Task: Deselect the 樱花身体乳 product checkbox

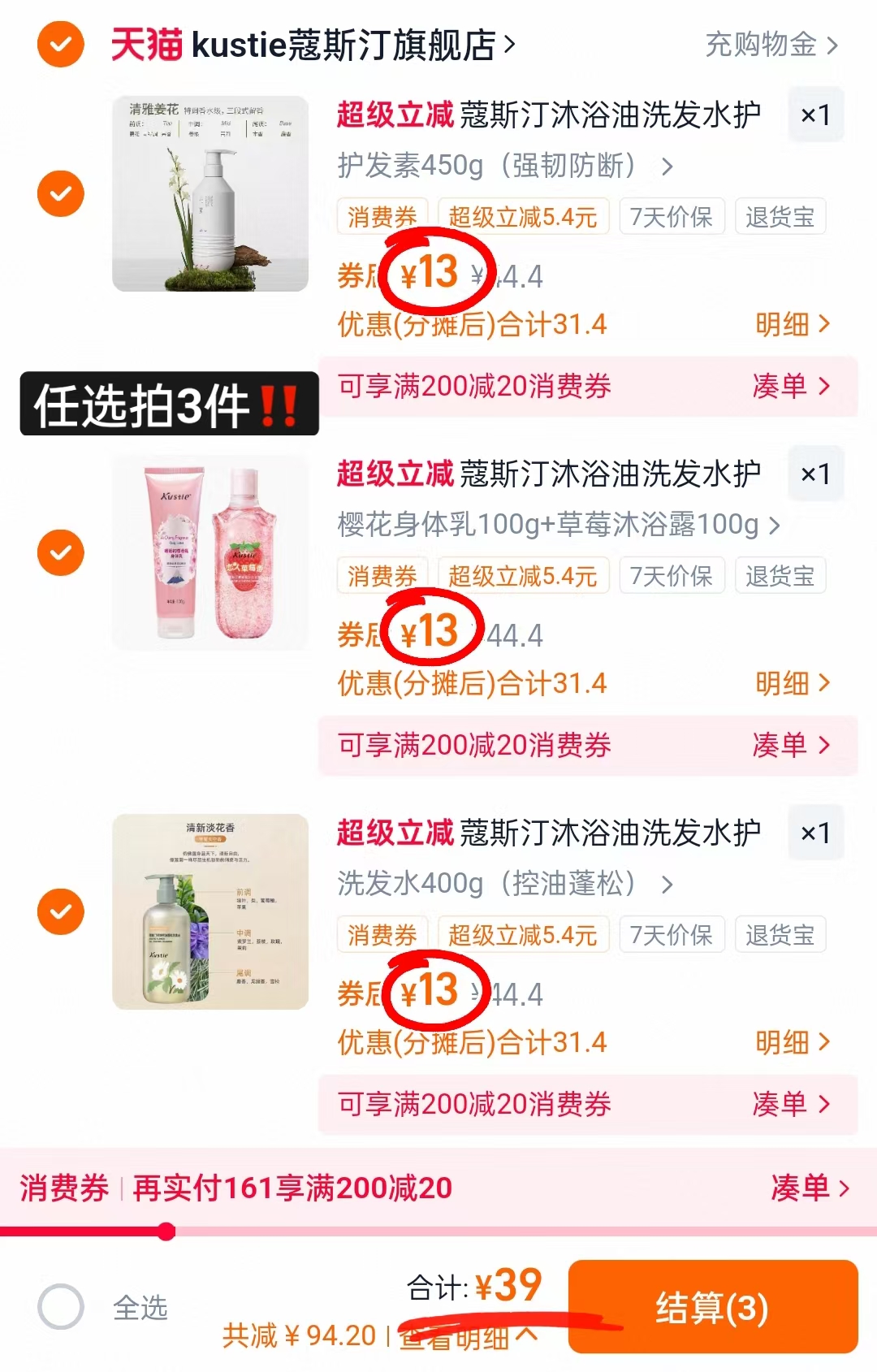Action: [60, 552]
